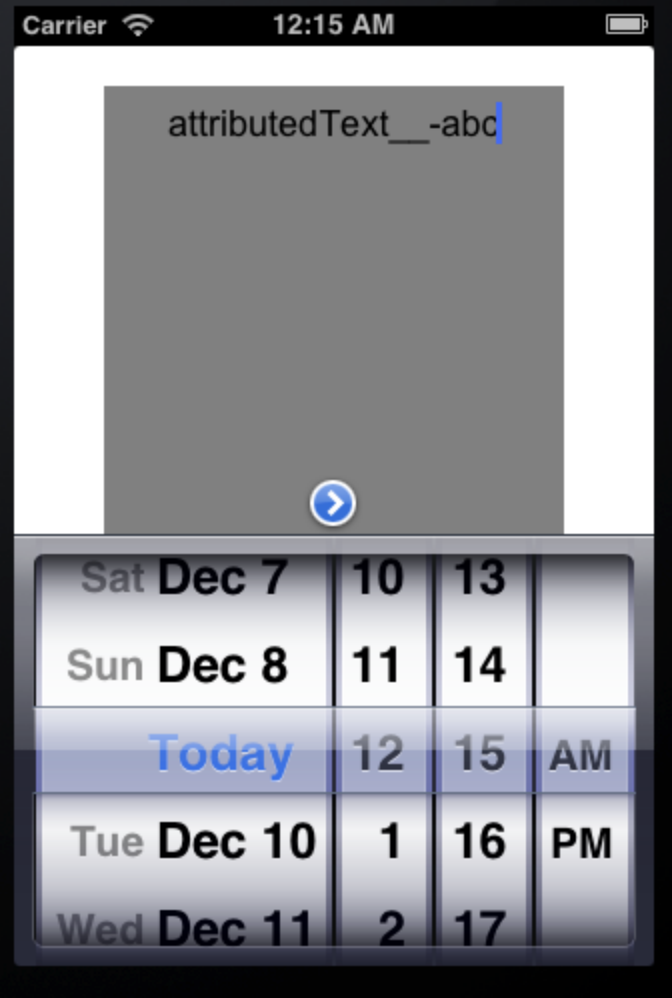Screen dimensions: 672x998
Task: Select Wed Dec 11 in date picker
Action: tap(187, 928)
